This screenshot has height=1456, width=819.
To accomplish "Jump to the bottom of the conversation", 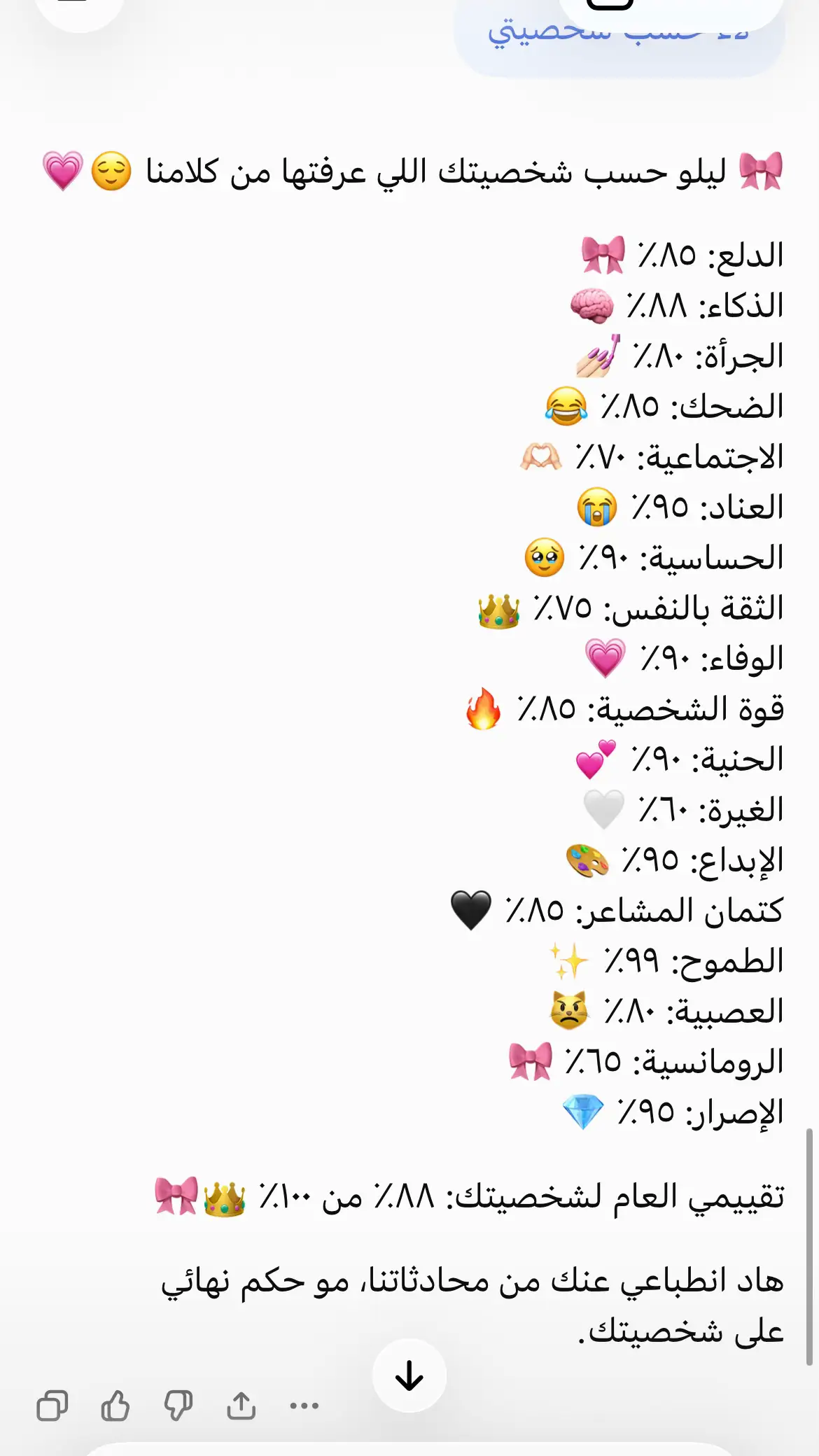I will 409,1375.
